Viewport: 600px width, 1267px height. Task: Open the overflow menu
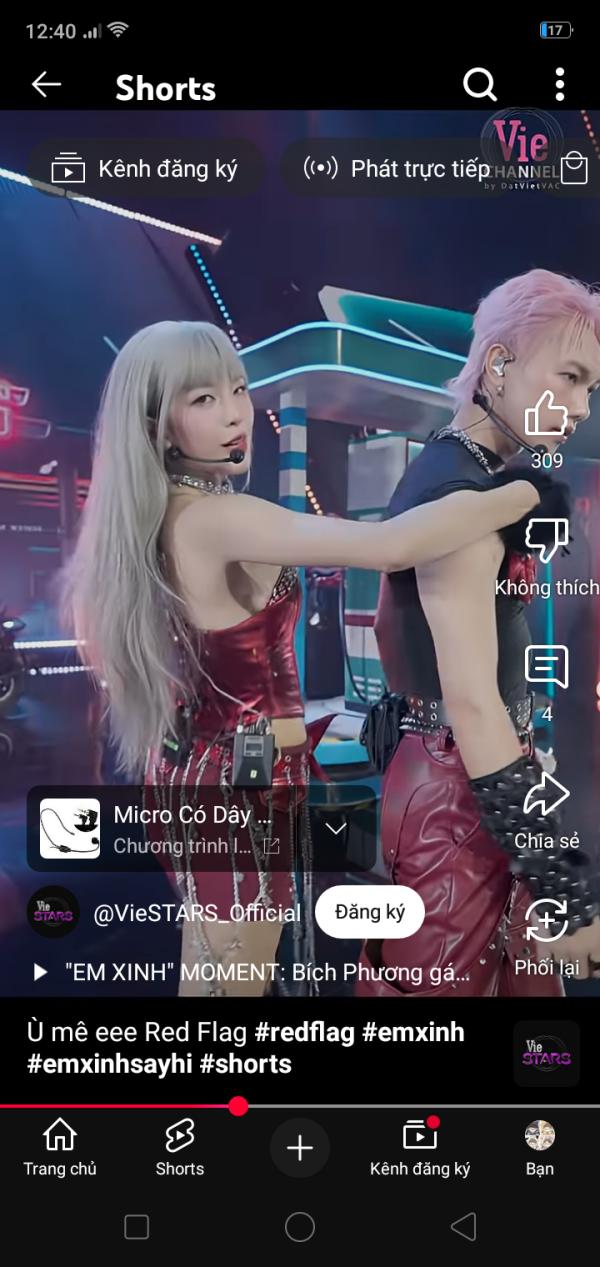pos(559,86)
